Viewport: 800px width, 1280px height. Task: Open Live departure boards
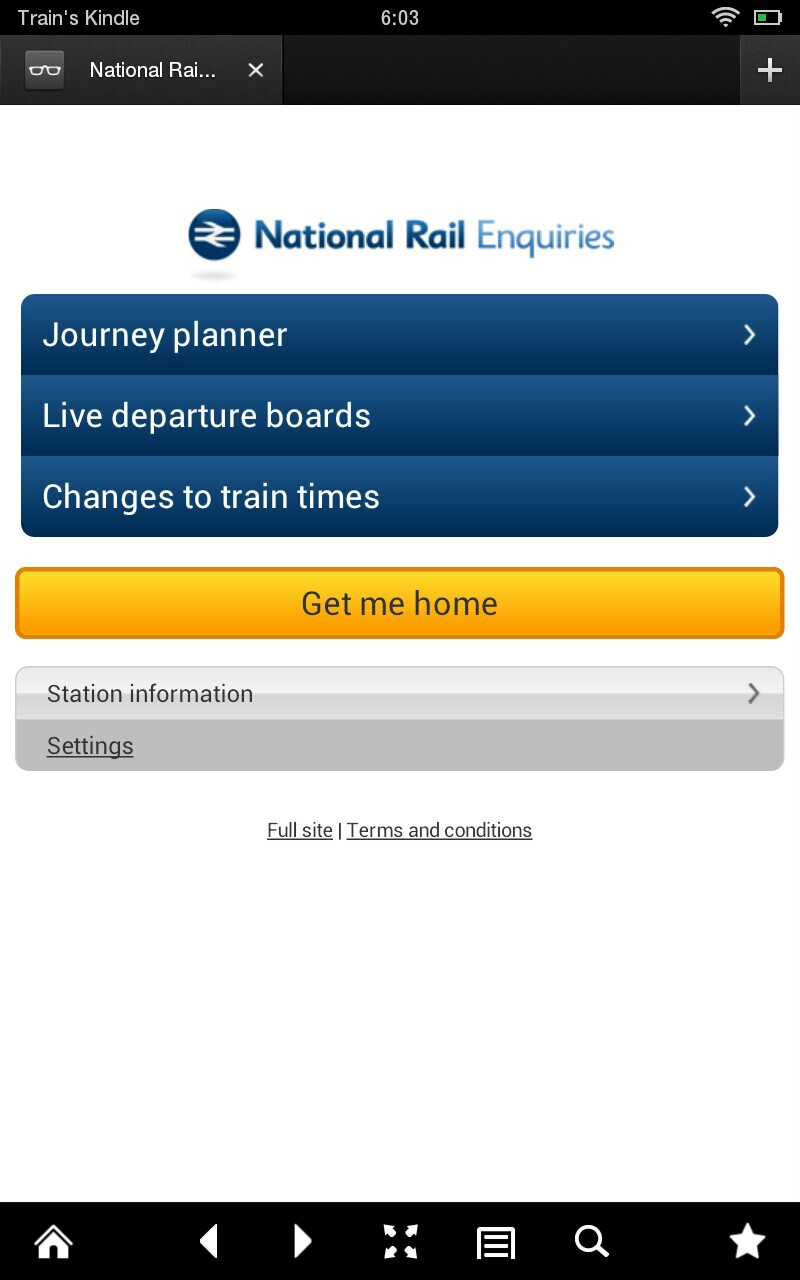[399, 416]
